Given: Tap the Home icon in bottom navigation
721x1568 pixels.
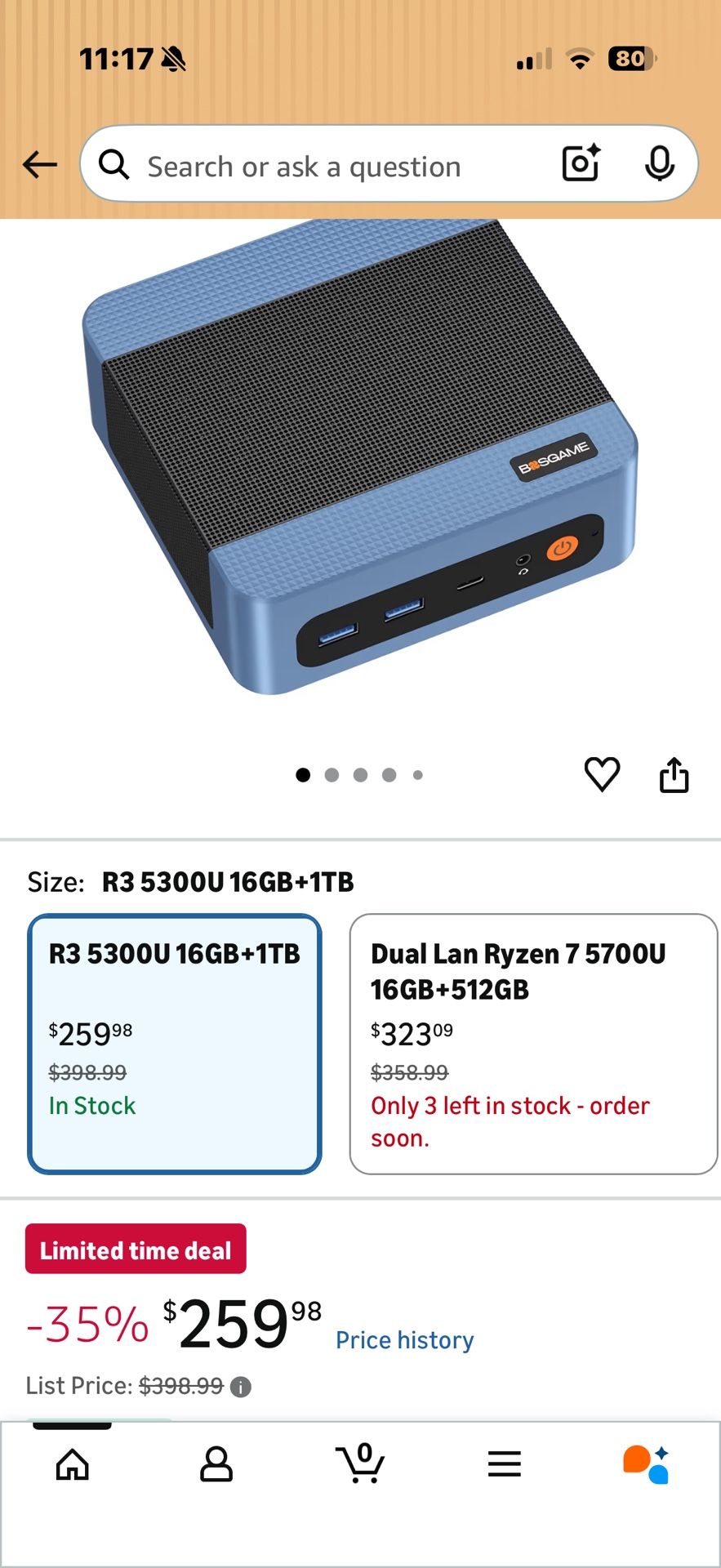Looking at the screenshot, I should click(x=72, y=1464).
